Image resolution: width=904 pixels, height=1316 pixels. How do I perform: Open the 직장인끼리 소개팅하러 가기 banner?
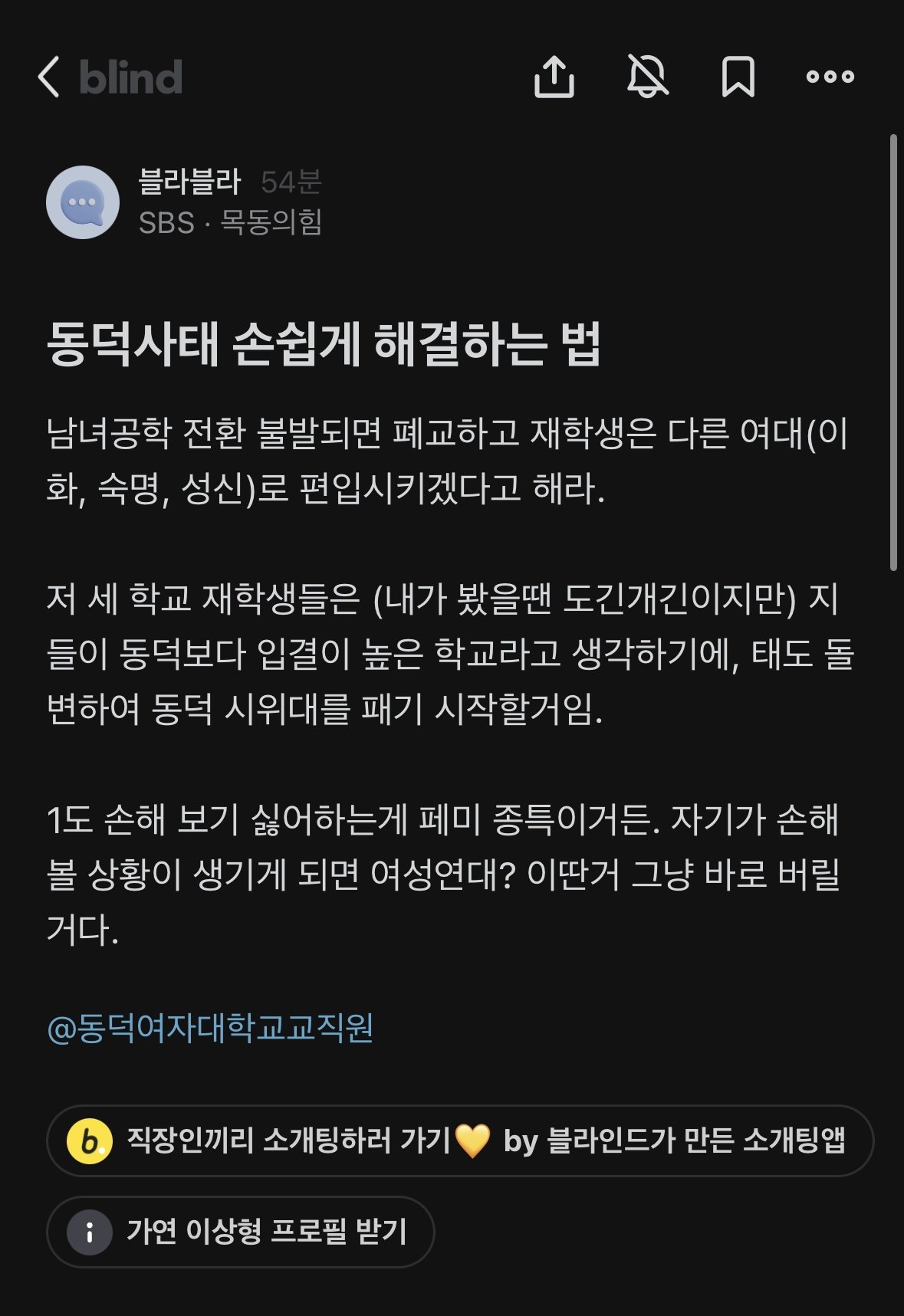tap(460, 1140)
